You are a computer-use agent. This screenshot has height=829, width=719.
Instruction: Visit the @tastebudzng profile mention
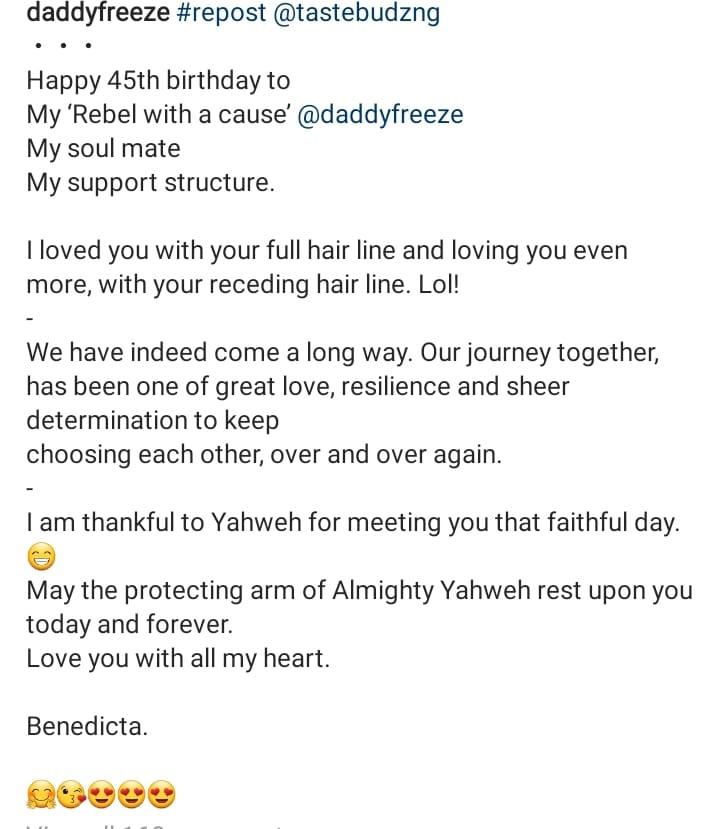[x=355, y=15]
